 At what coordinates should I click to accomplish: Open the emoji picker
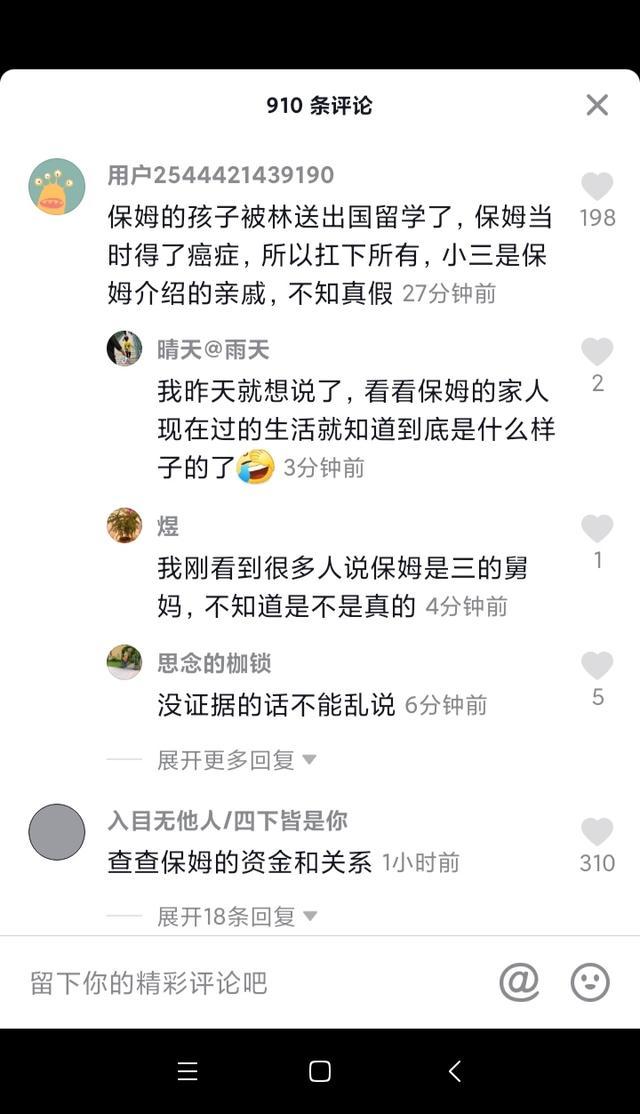click(x=590, y=982)
